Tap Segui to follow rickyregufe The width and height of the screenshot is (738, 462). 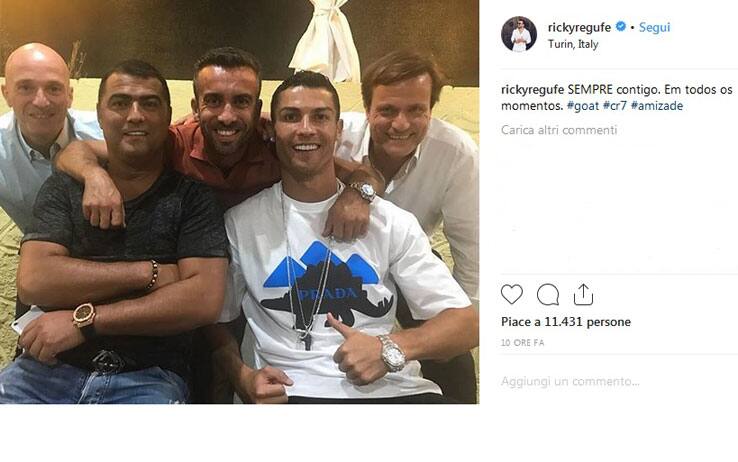[654, 27]
